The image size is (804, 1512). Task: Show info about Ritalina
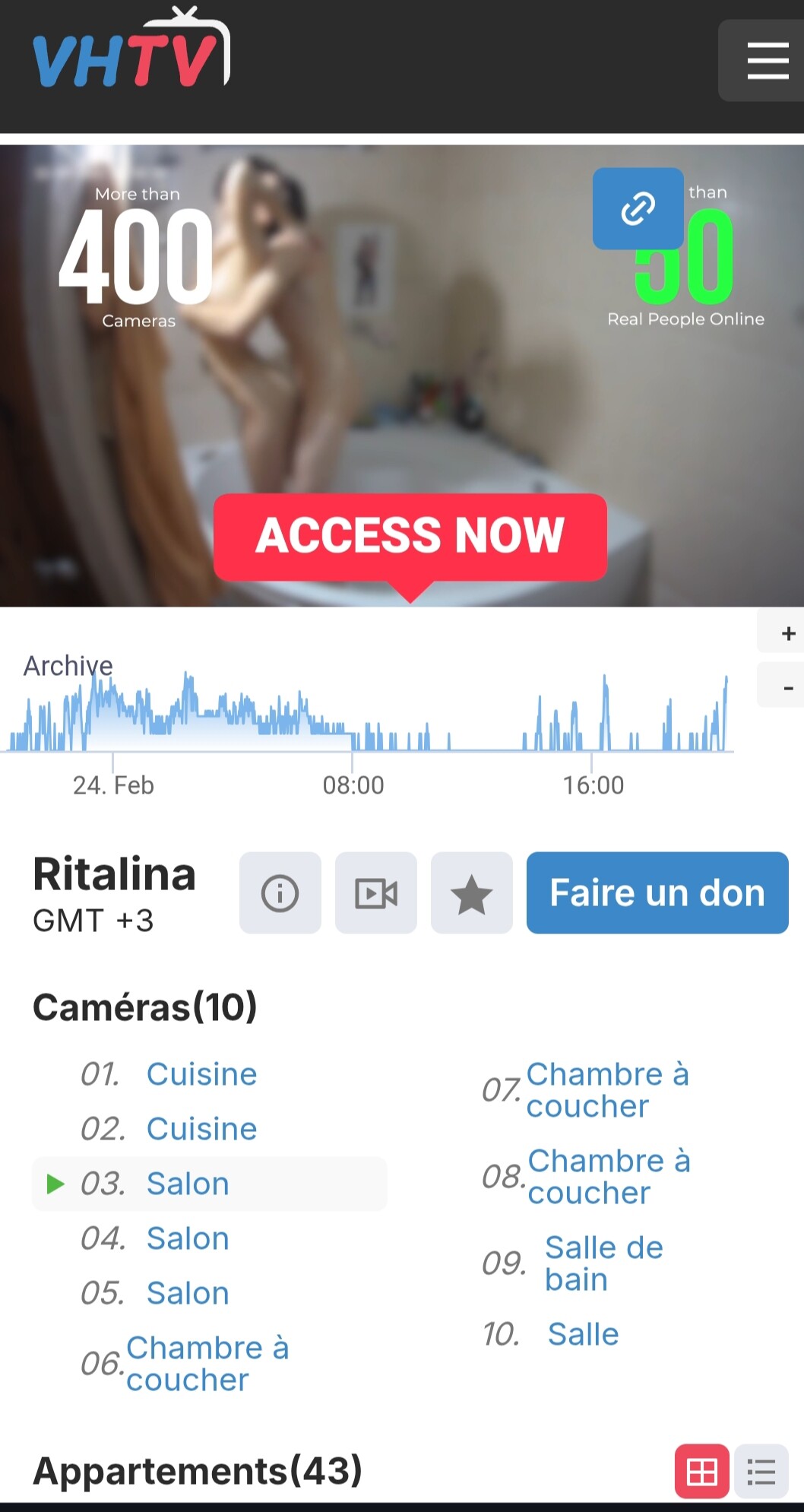click(x=280, y=893)
